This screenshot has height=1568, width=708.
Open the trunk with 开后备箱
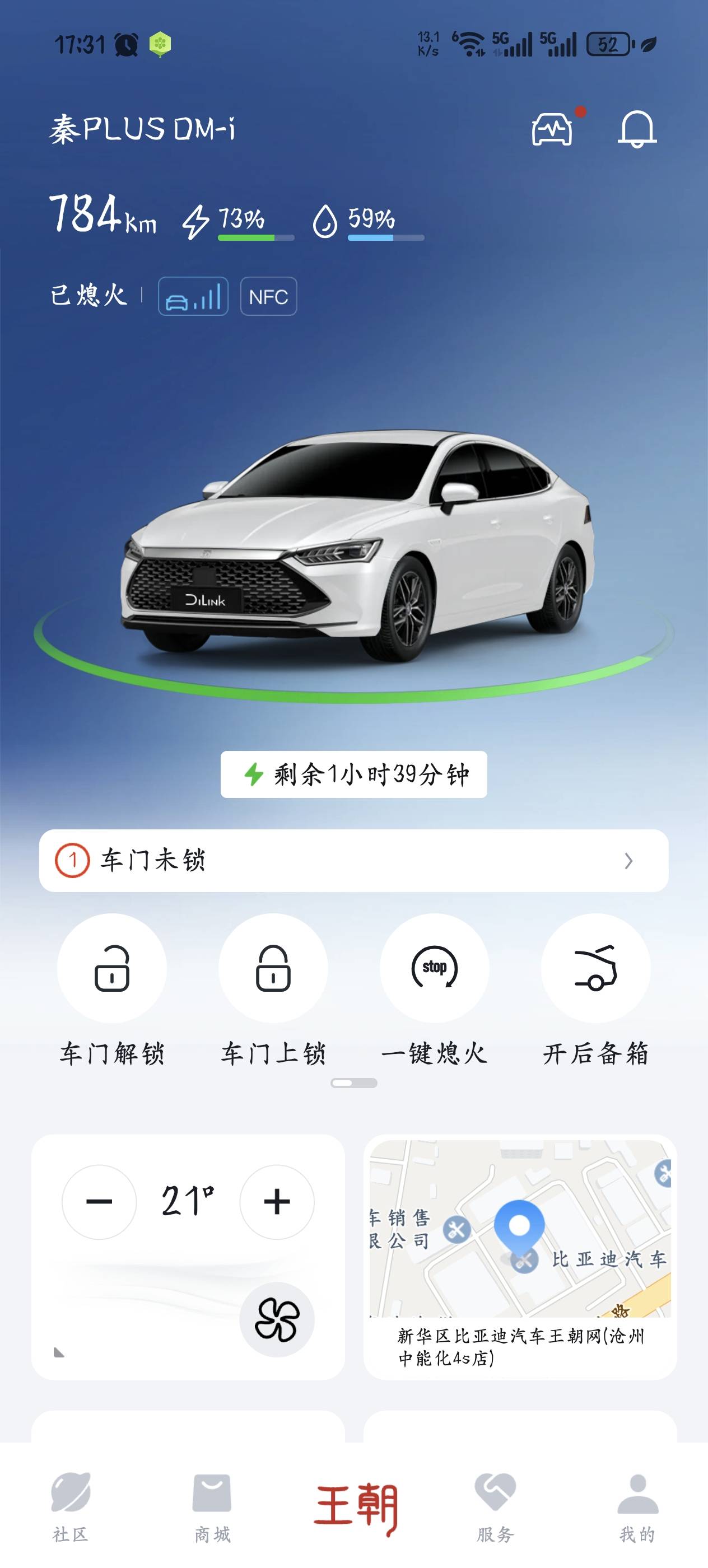pyautogui.click(x=596, y=968)
